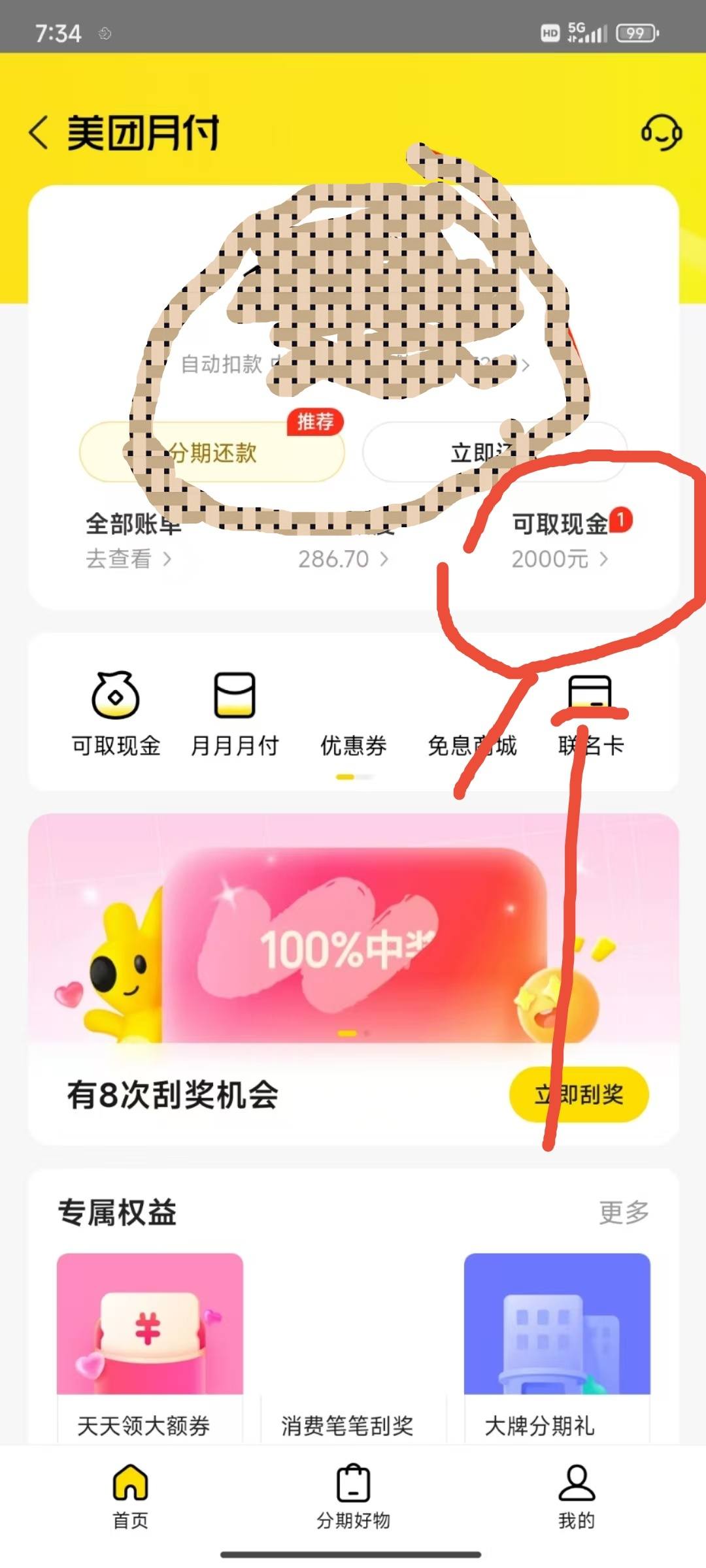Screen dimensions: 706x1568
Task: View all bills via 去查看
Action: (x=129, y=559)
